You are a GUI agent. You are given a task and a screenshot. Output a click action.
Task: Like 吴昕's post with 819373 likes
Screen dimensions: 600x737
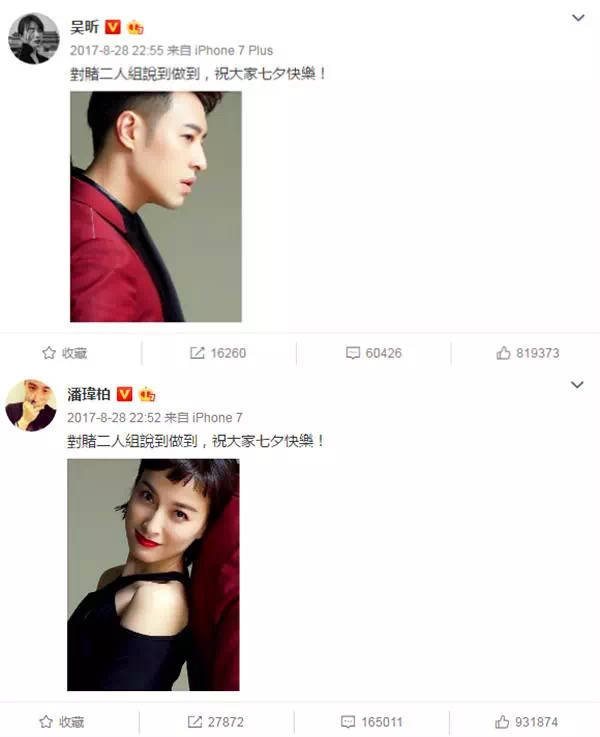(x=527, y=353)
